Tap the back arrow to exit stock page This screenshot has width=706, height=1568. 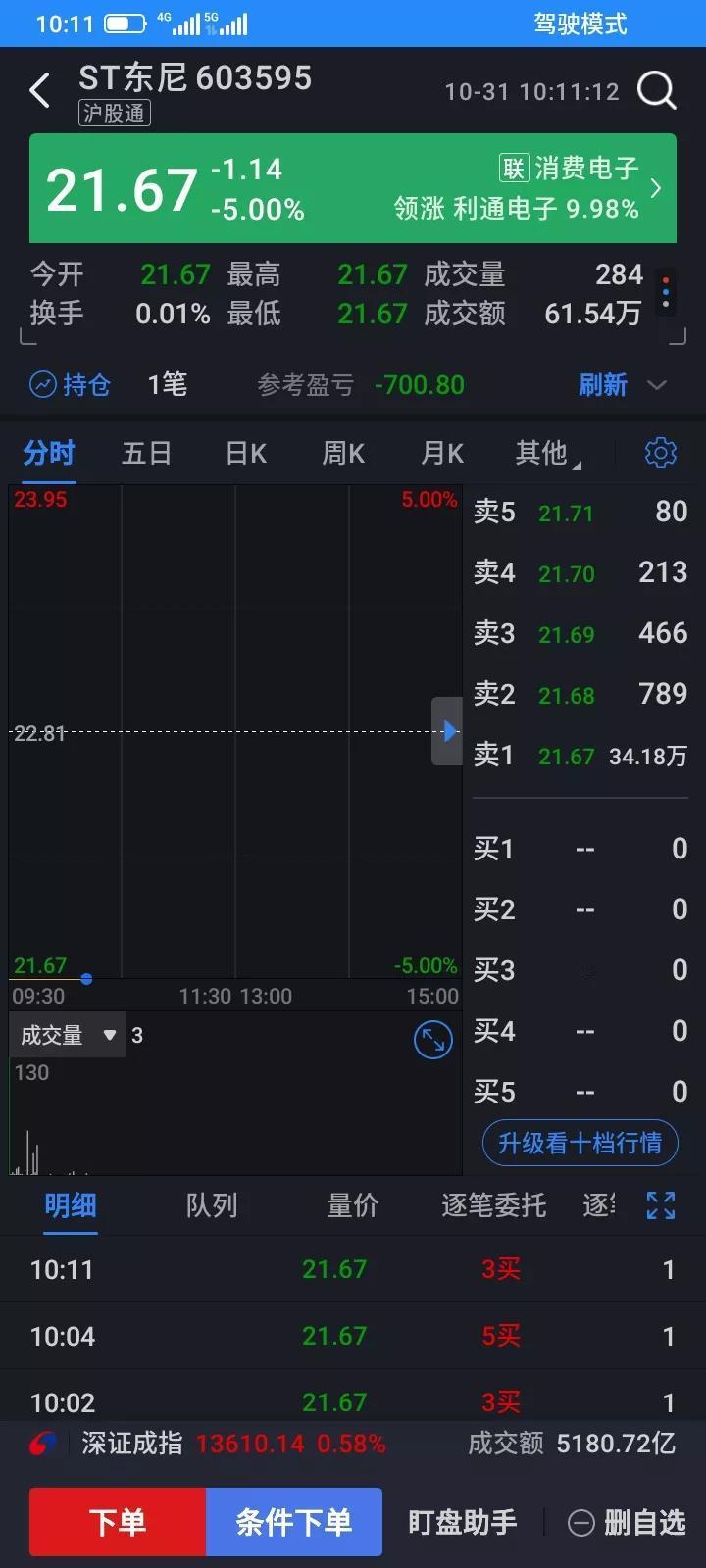[x=39, y=89]
